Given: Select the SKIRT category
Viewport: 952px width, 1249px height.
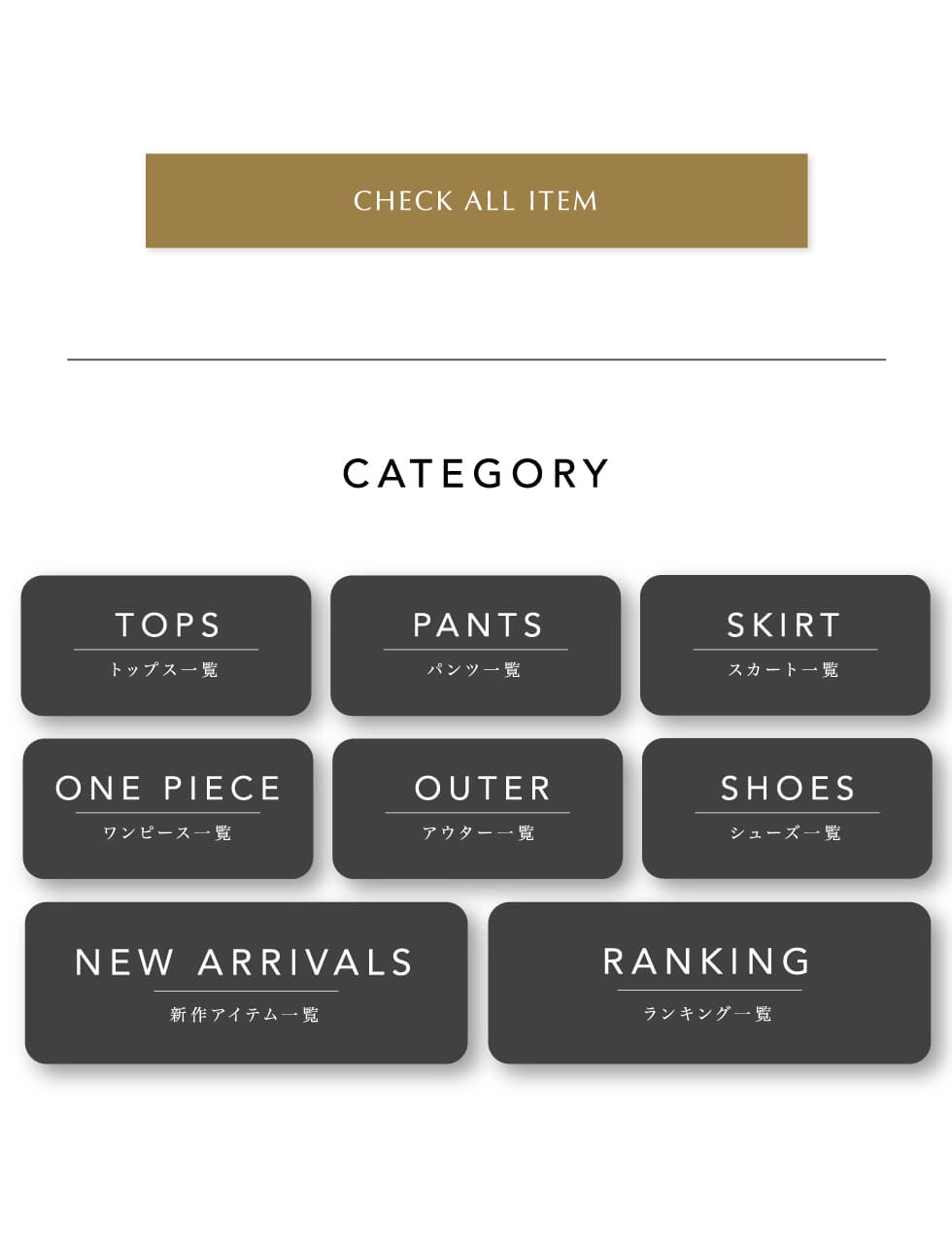Looking at the screenshot, I should 785,645.
